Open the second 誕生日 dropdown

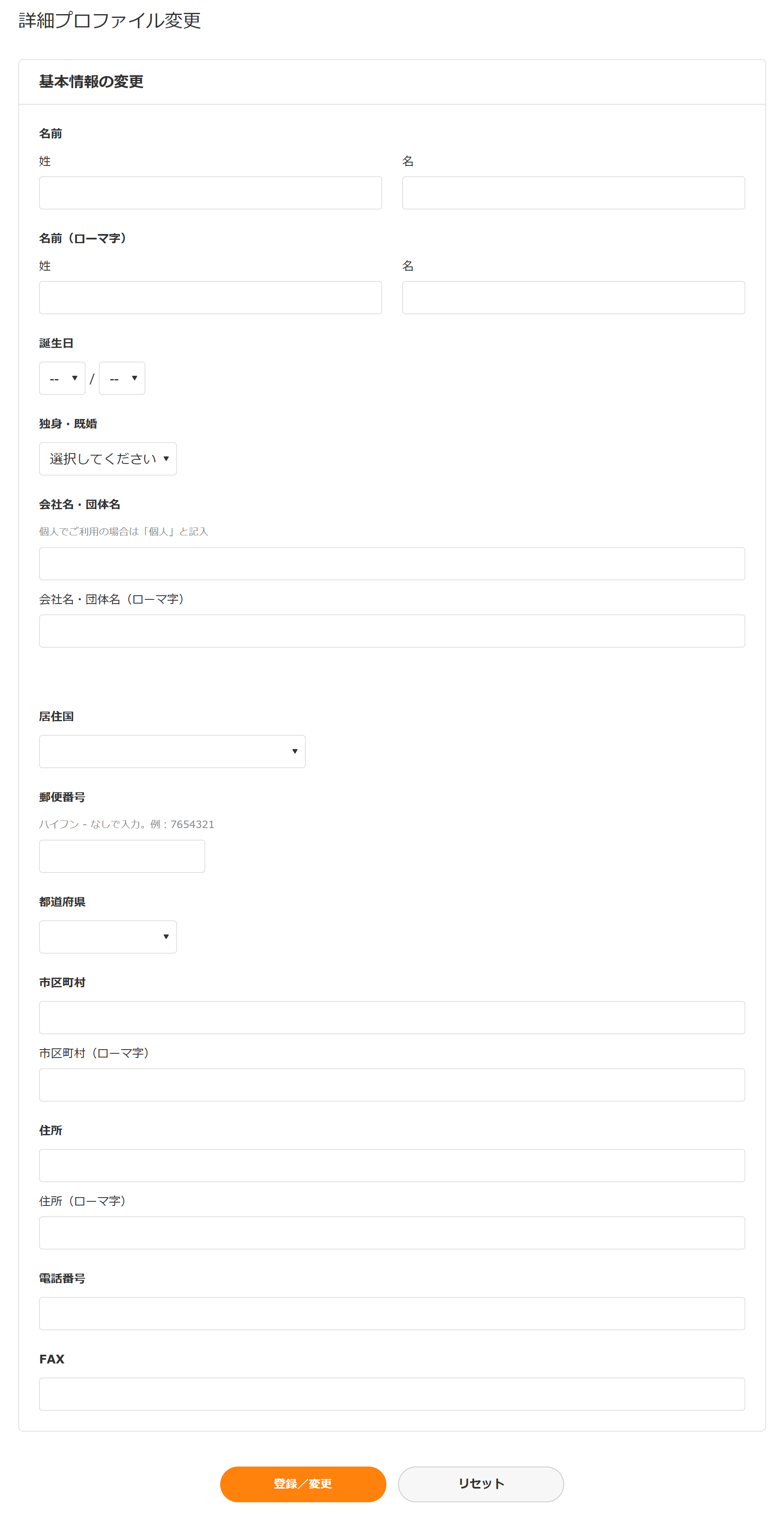[x=122, y=378]
